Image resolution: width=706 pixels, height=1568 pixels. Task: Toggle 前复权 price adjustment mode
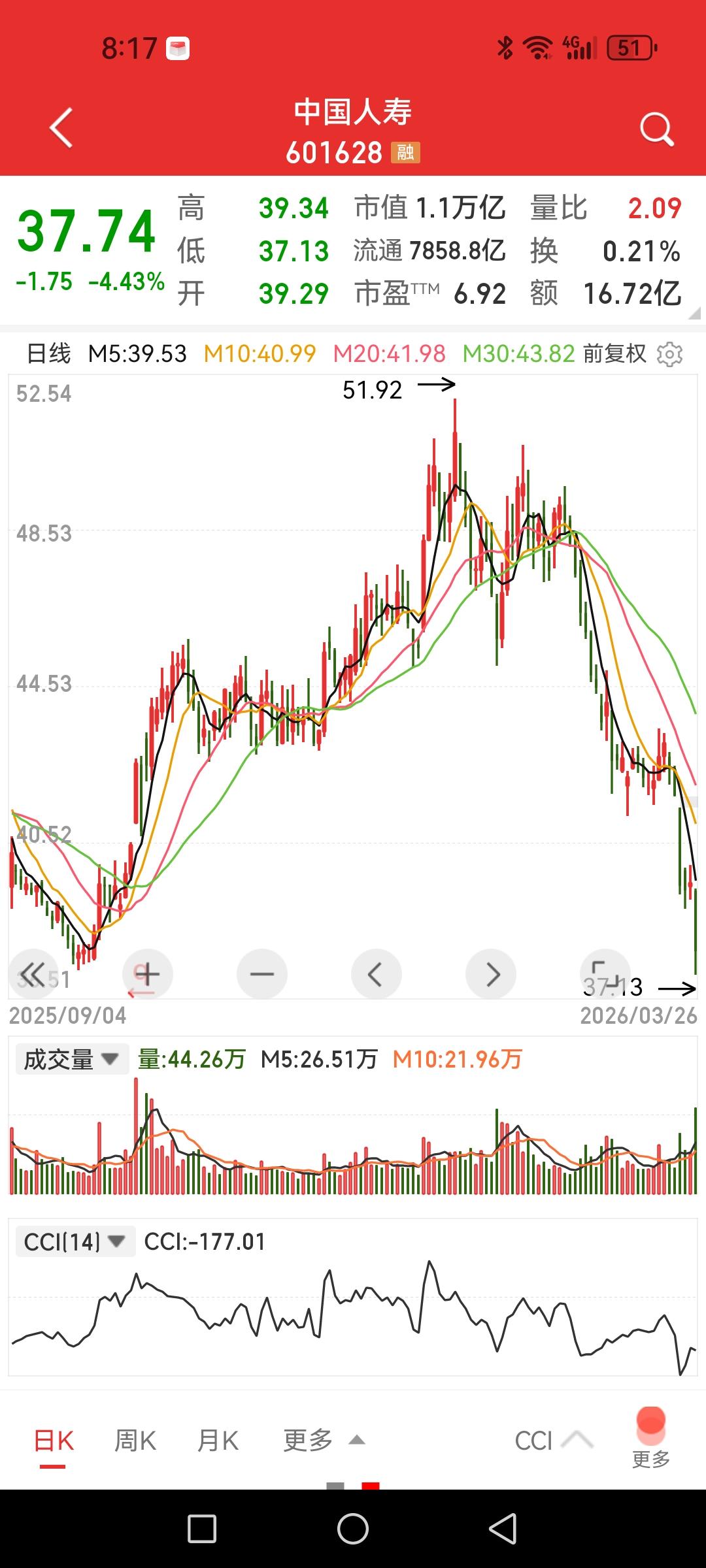tap(613, 353)
